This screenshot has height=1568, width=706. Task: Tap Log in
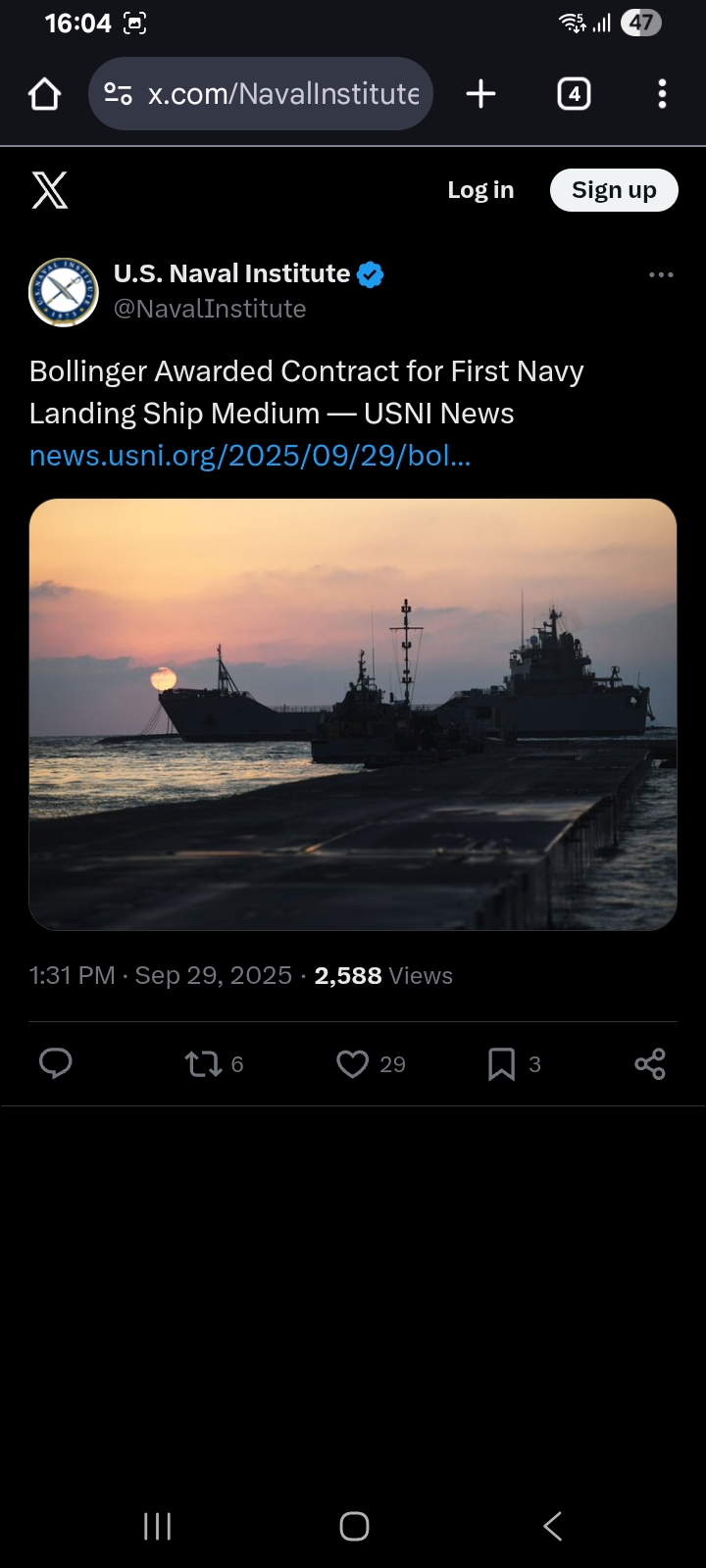coord(480,190)
